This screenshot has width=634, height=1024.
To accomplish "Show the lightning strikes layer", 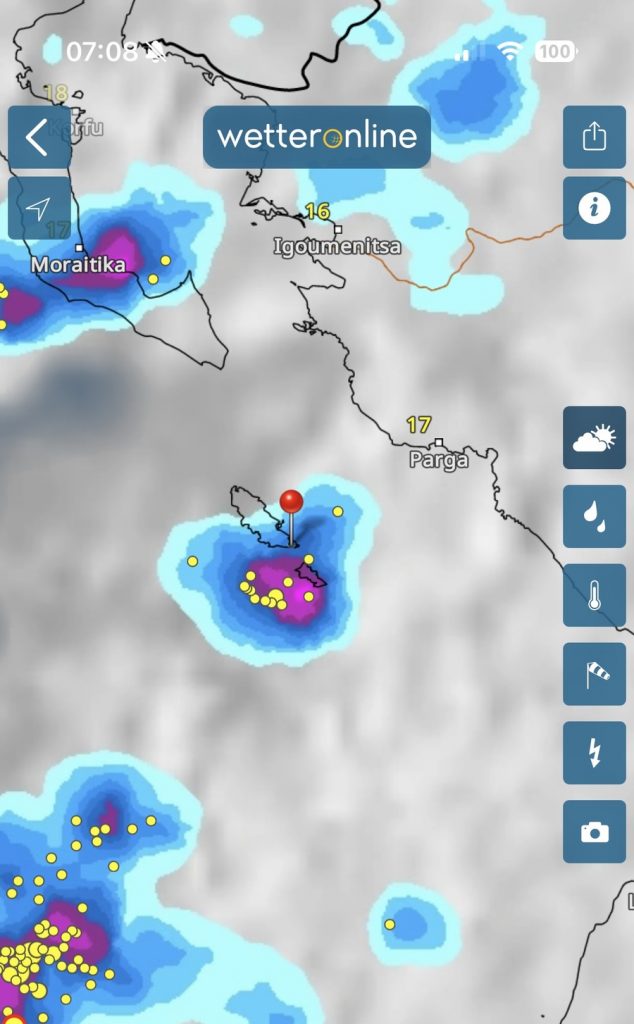I will [594, 753].
